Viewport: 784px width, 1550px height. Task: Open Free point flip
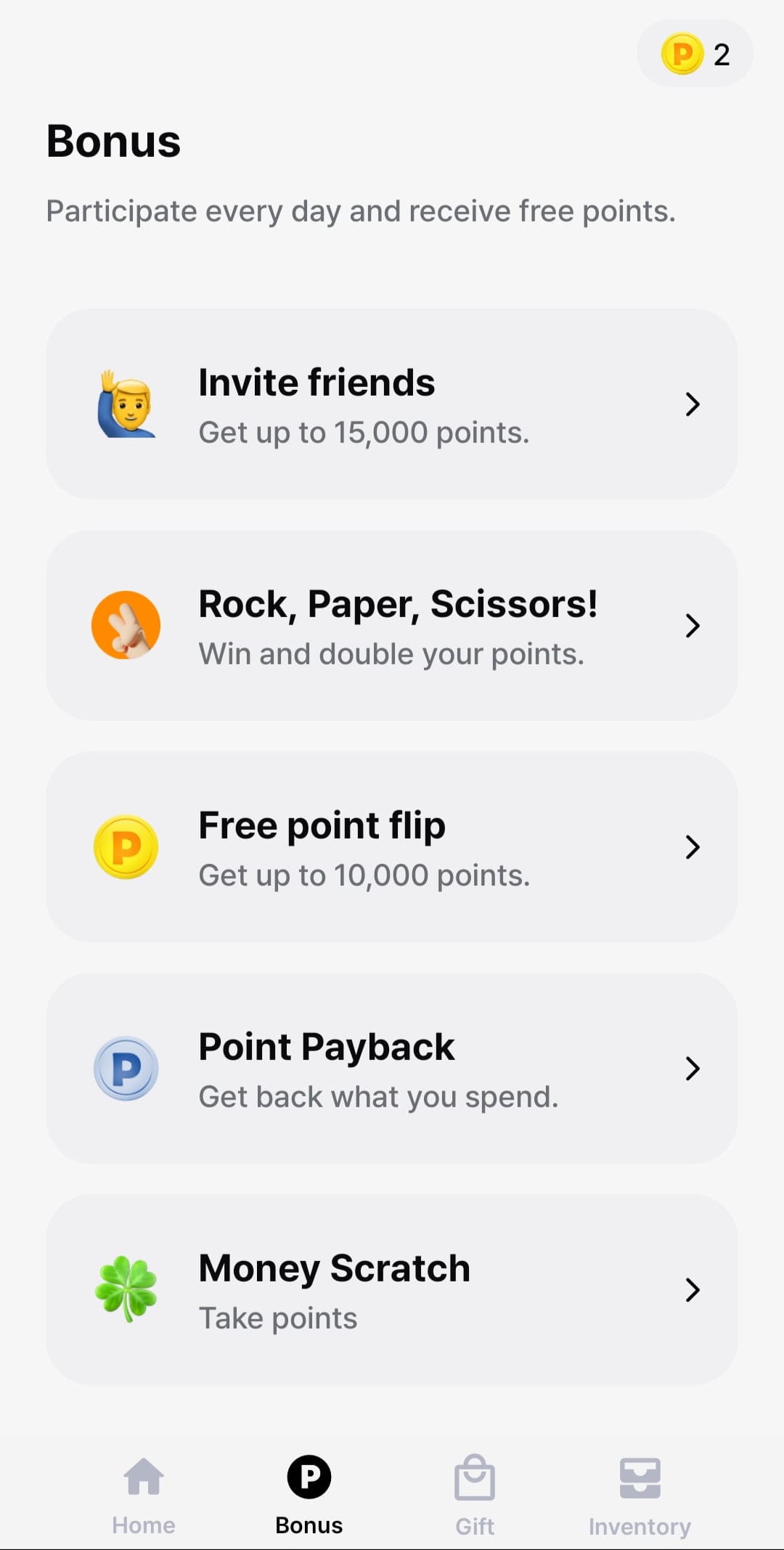pyautogui.click(x=392, y=847)
